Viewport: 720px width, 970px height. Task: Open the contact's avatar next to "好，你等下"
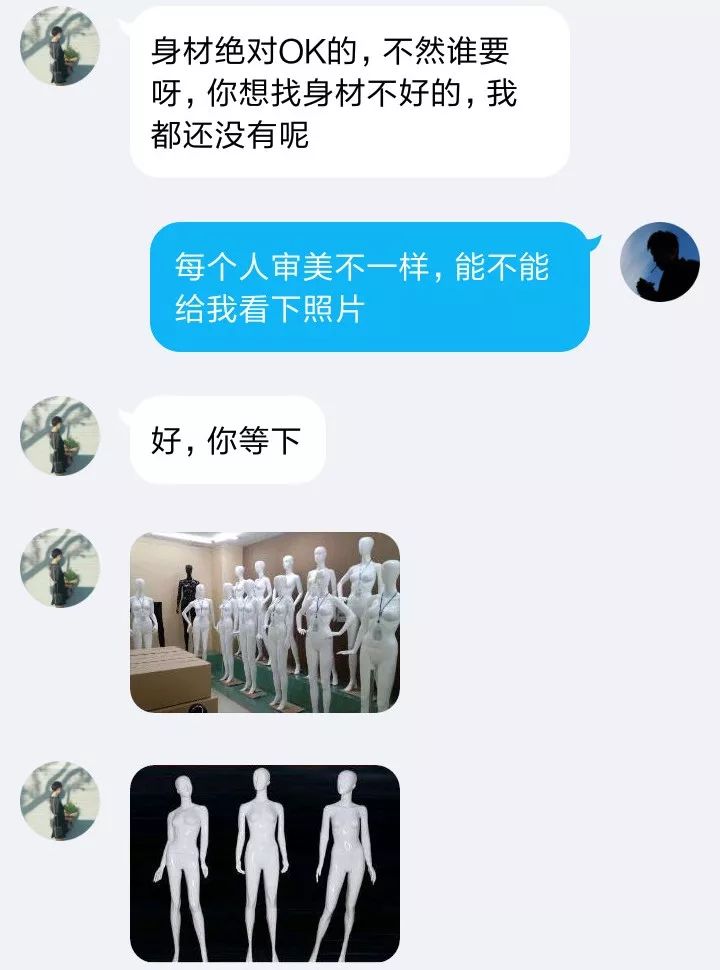click(60, 435)
